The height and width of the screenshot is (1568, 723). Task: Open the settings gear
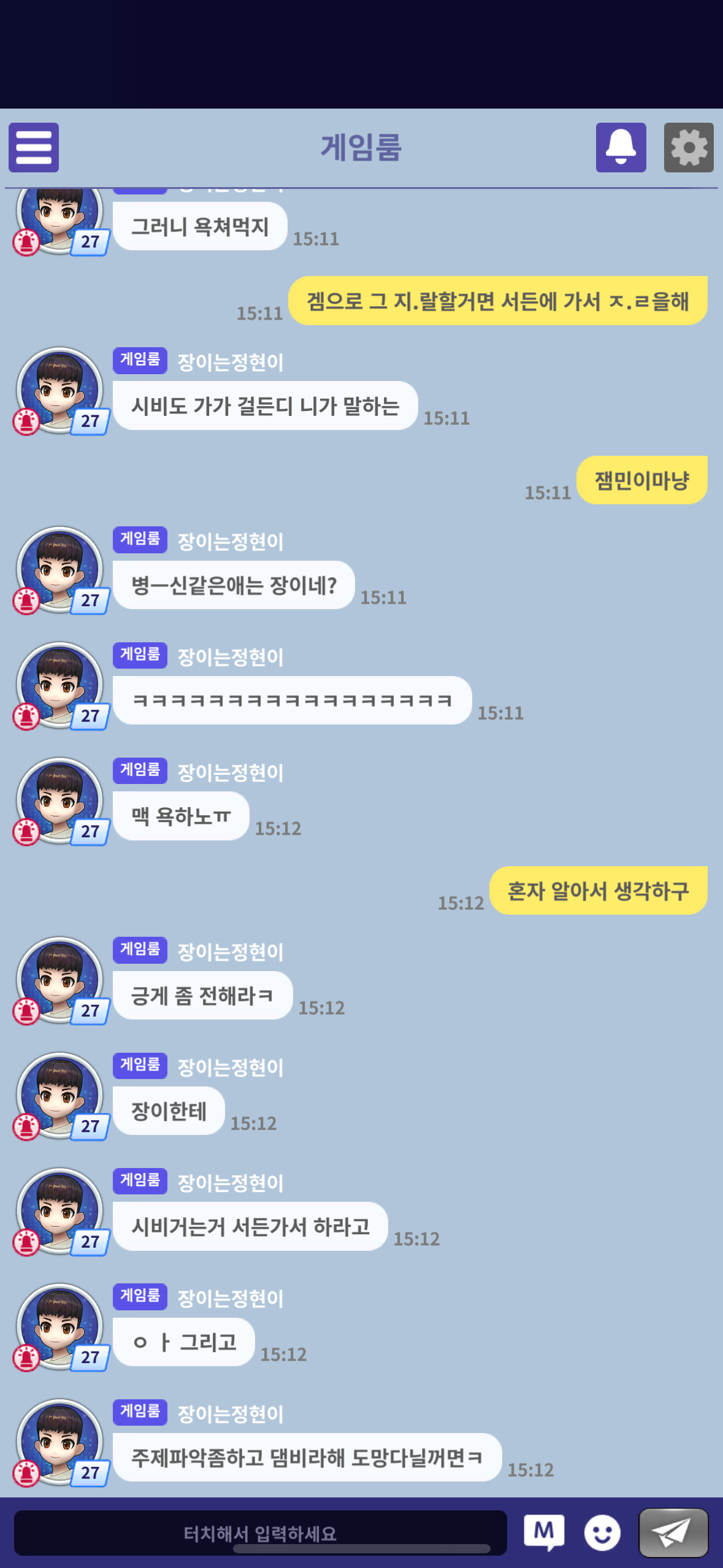point(688,147)
